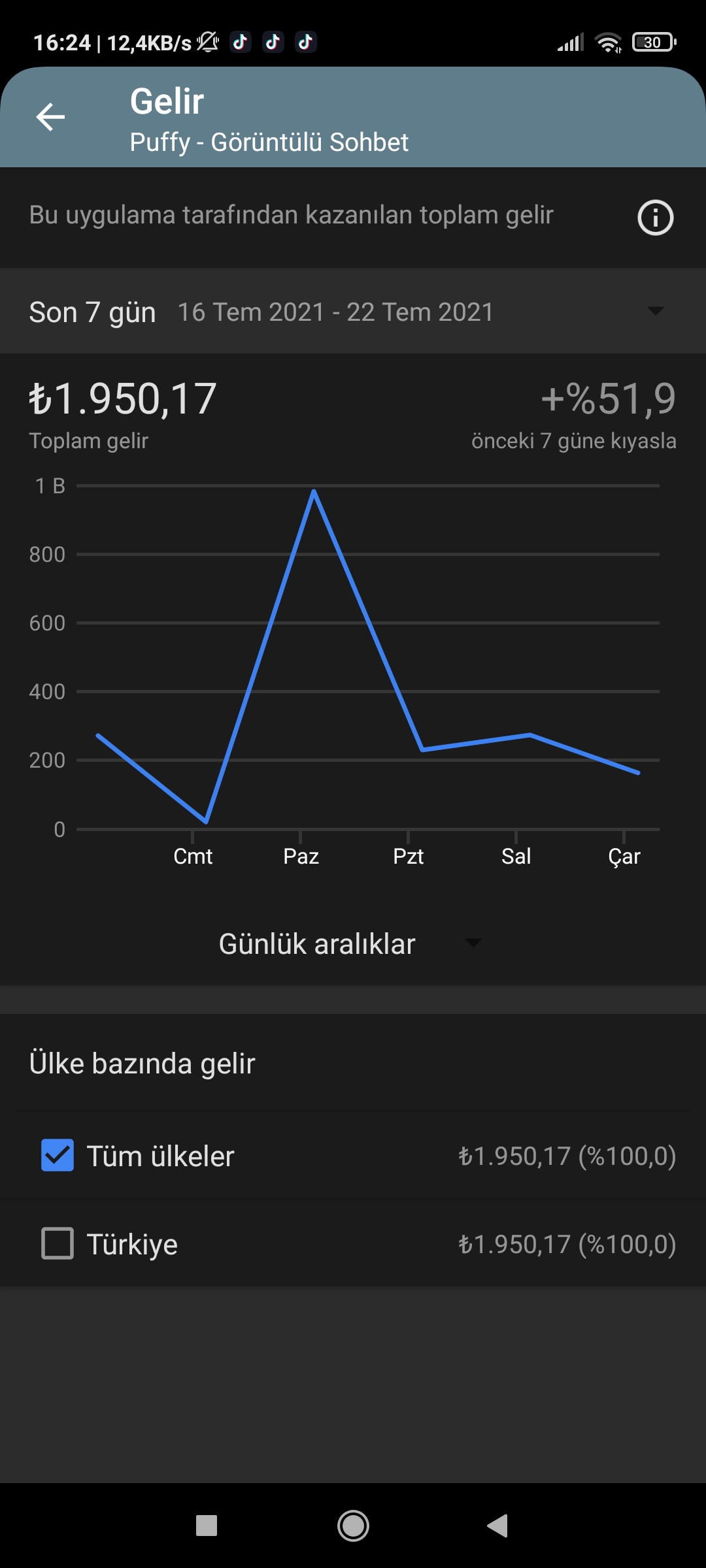This screenshot has height=1568, width=706.
Task: Uncheck the Tüm ülkeler checkbox
Action: point(58,1155)
